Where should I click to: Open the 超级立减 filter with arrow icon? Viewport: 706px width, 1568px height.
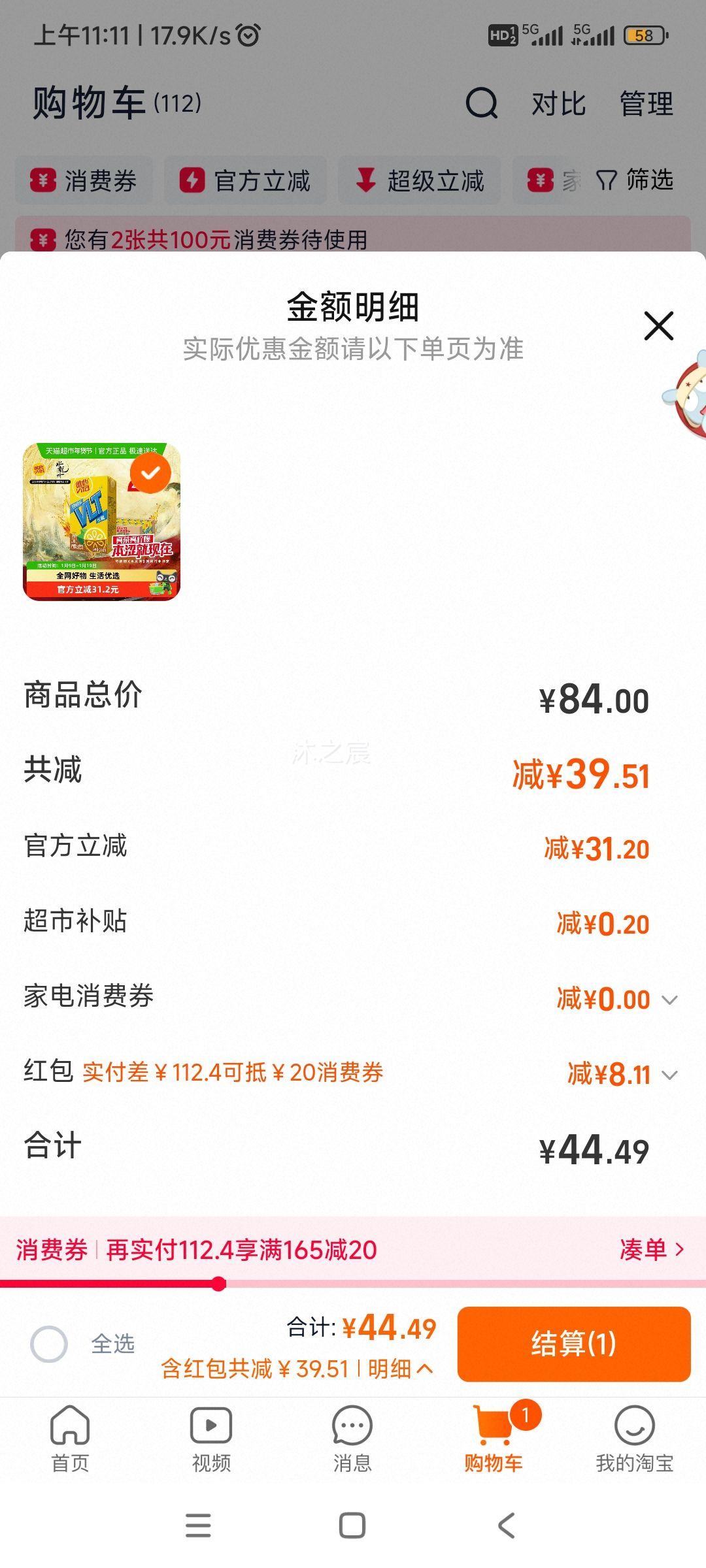(420, 181)
